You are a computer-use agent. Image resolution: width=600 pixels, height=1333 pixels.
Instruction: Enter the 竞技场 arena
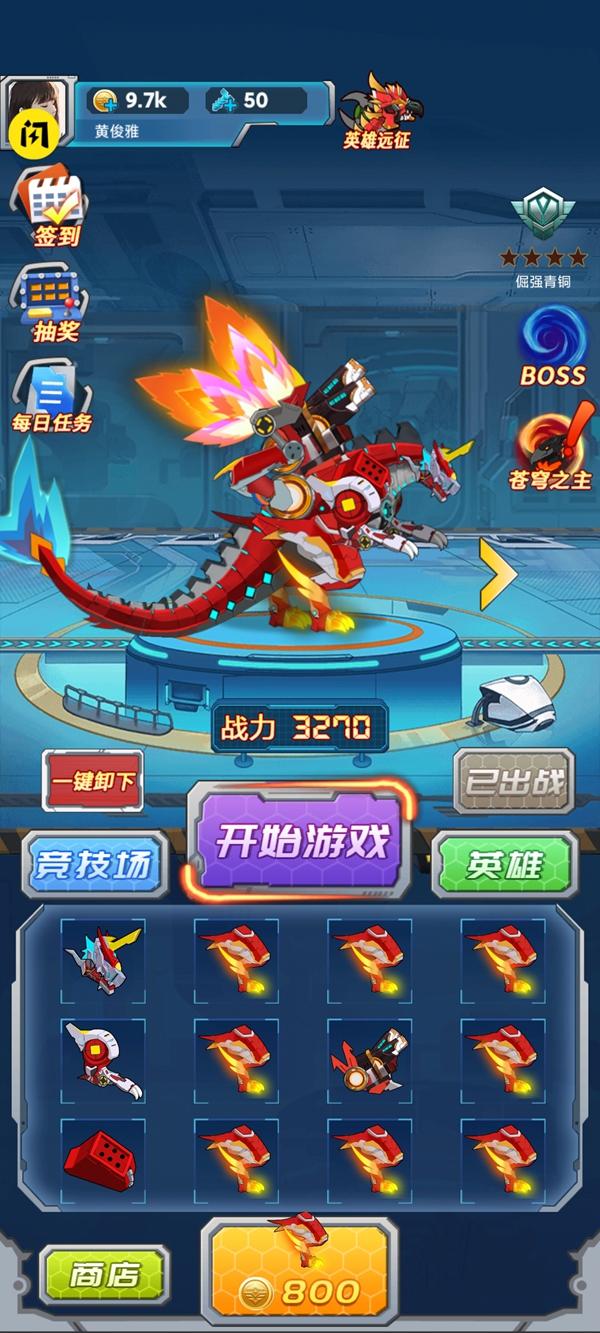click(96, 865)
